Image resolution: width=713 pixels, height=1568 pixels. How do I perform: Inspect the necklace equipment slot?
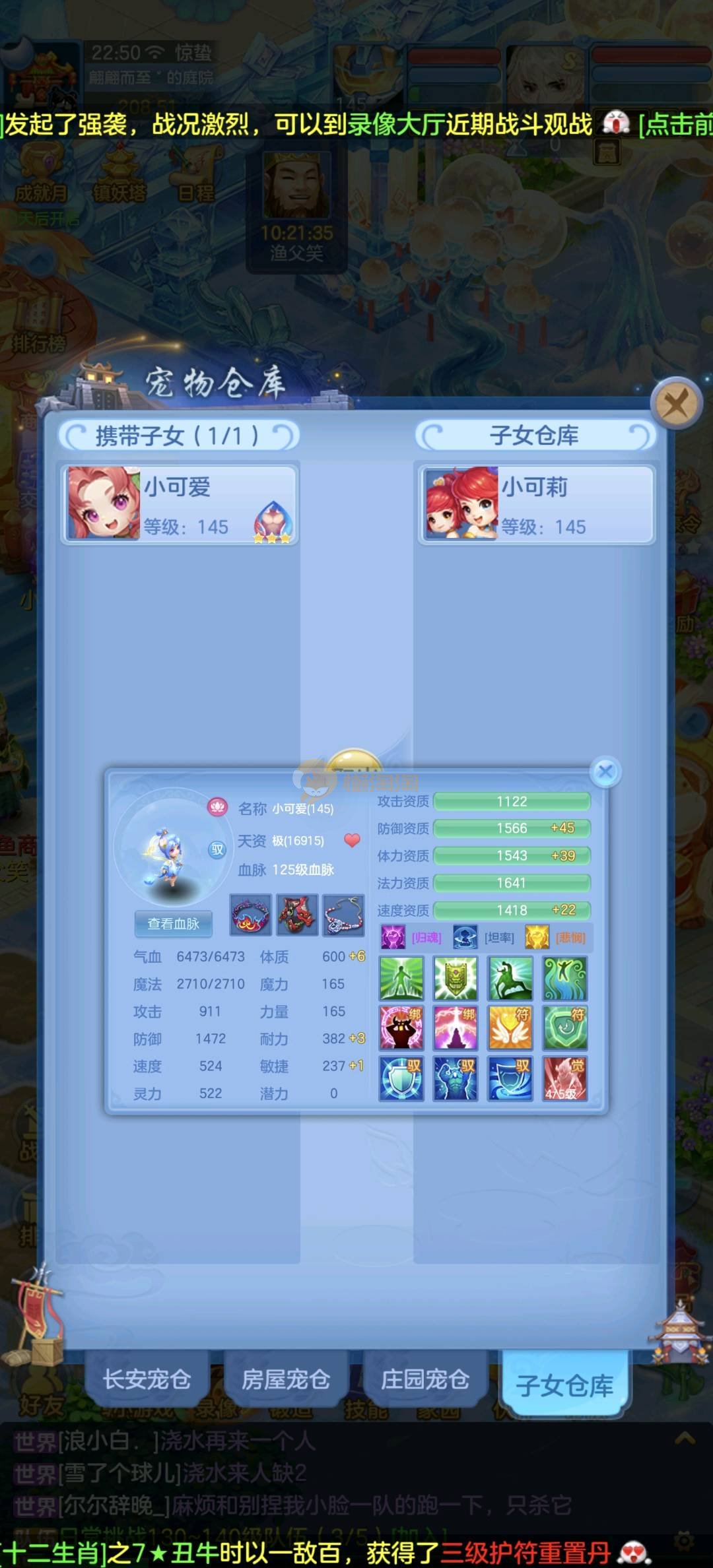click(x=343, y=915)
